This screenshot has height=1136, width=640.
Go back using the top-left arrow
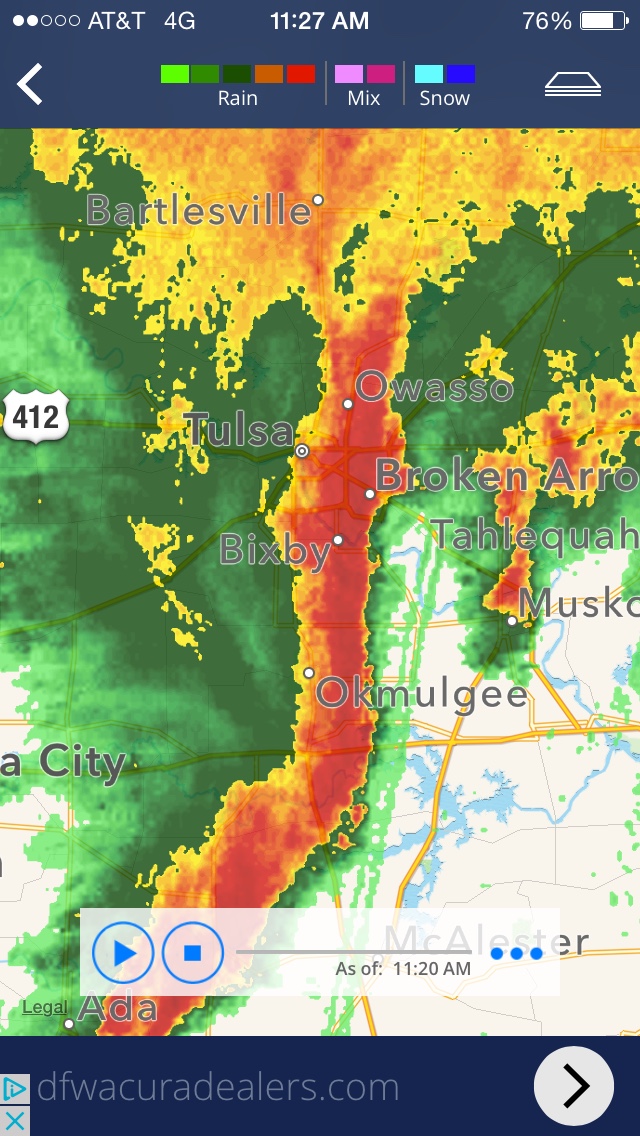tap(30, 84)
